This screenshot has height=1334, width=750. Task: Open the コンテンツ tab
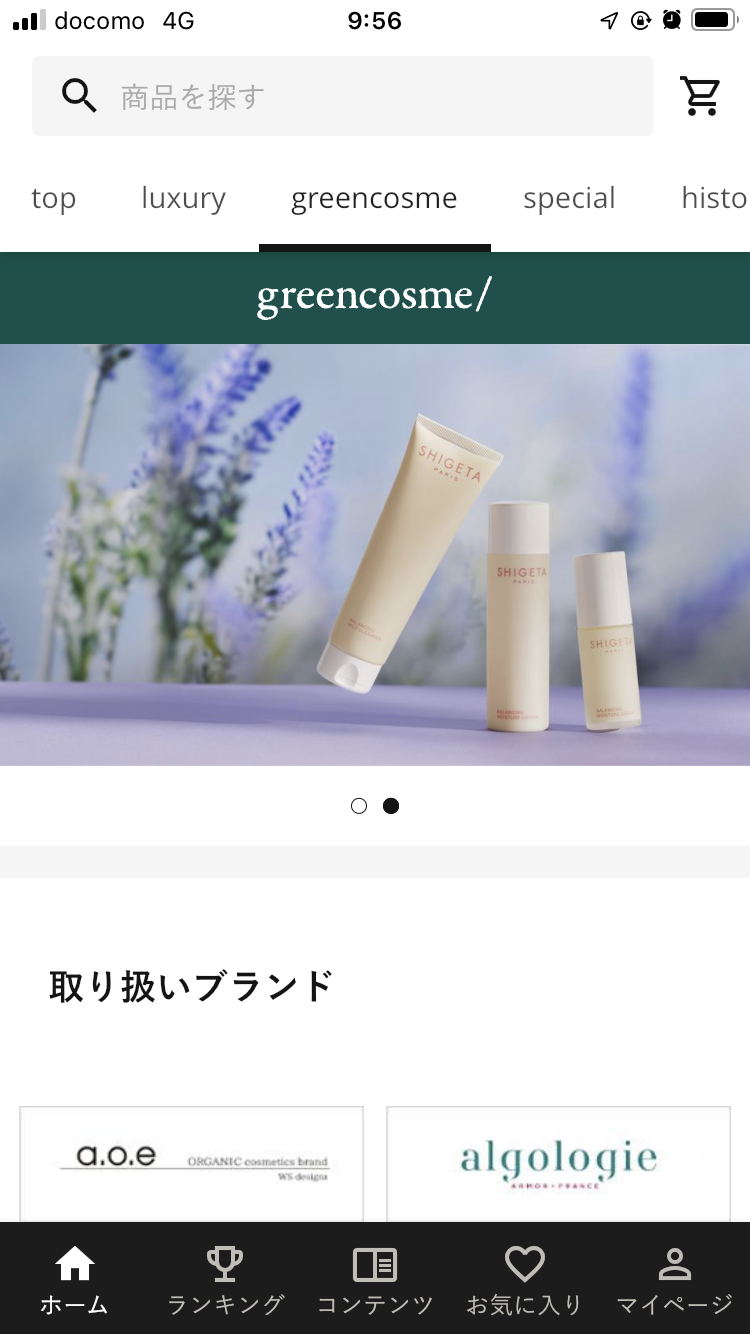375,1279
